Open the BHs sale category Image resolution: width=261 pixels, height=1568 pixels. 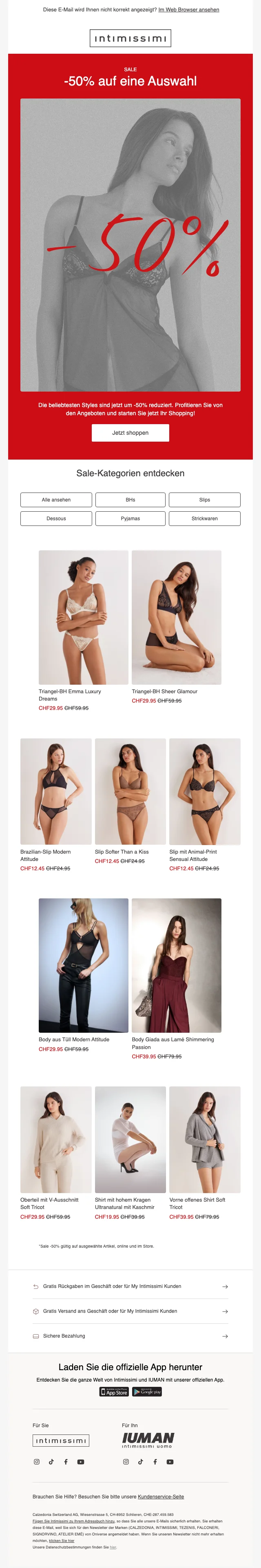pos(130,500)
